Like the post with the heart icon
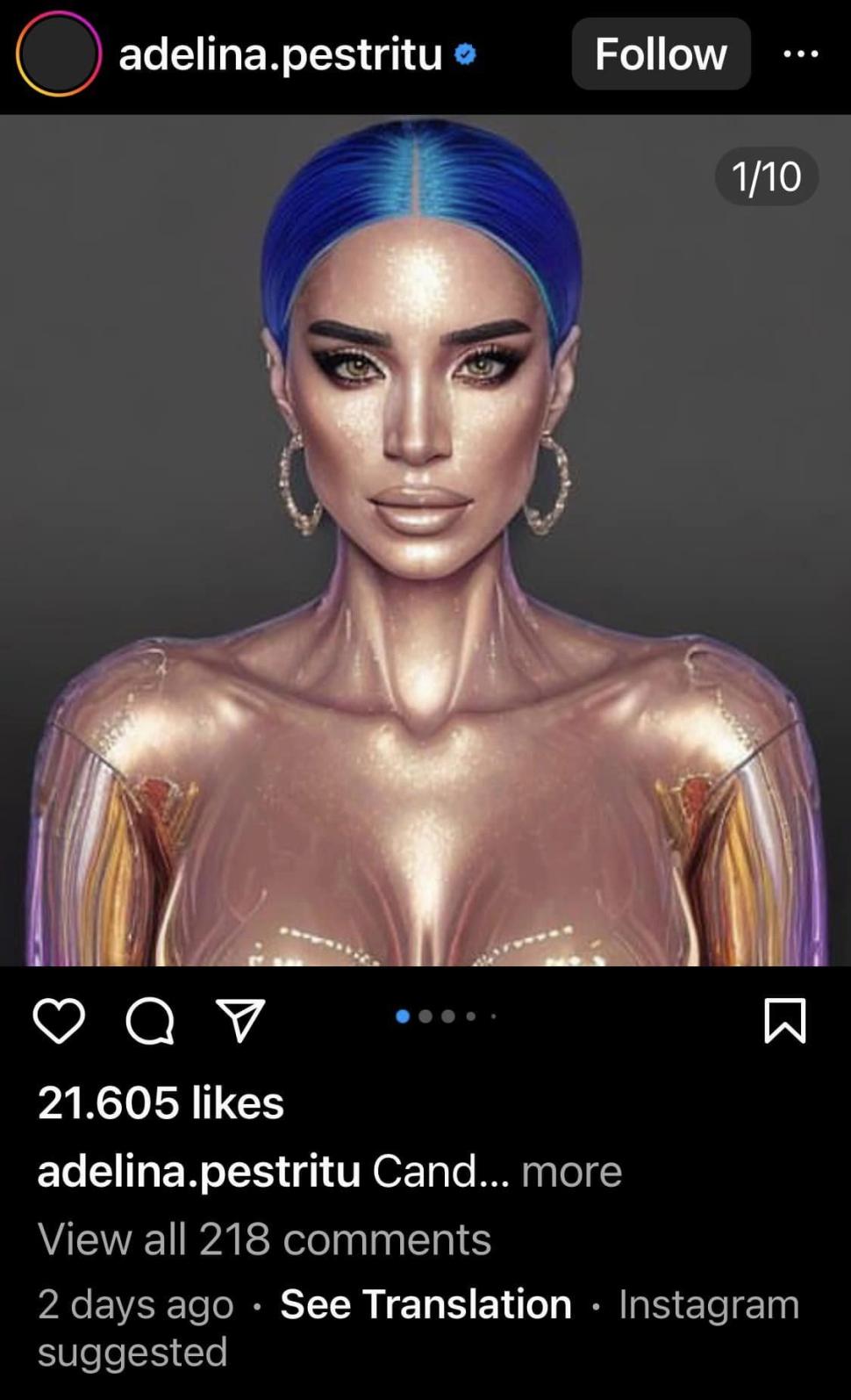Image resolution: width=851 pixels, height=1400 pixels. [59, 1021]
